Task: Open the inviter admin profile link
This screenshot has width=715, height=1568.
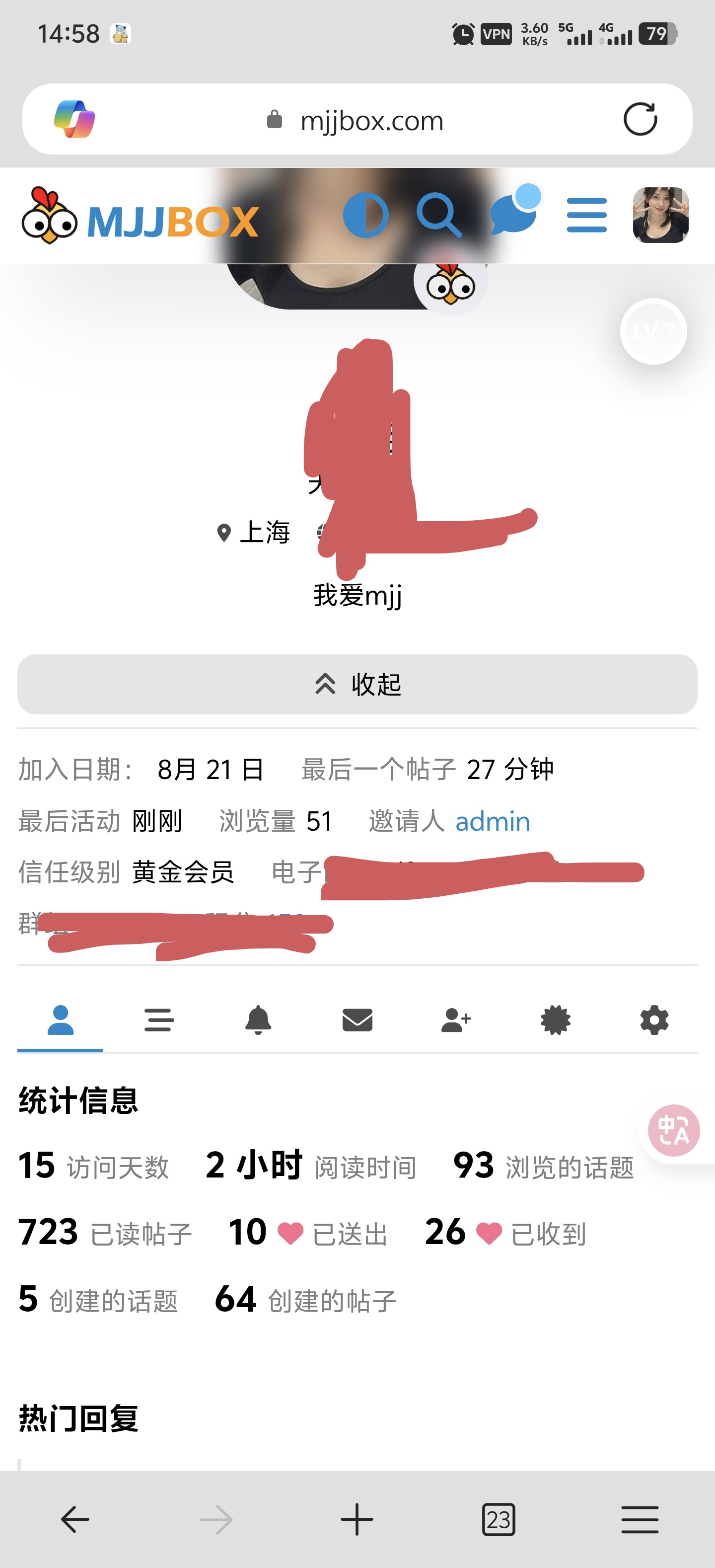Action: [x=493, y=822]
